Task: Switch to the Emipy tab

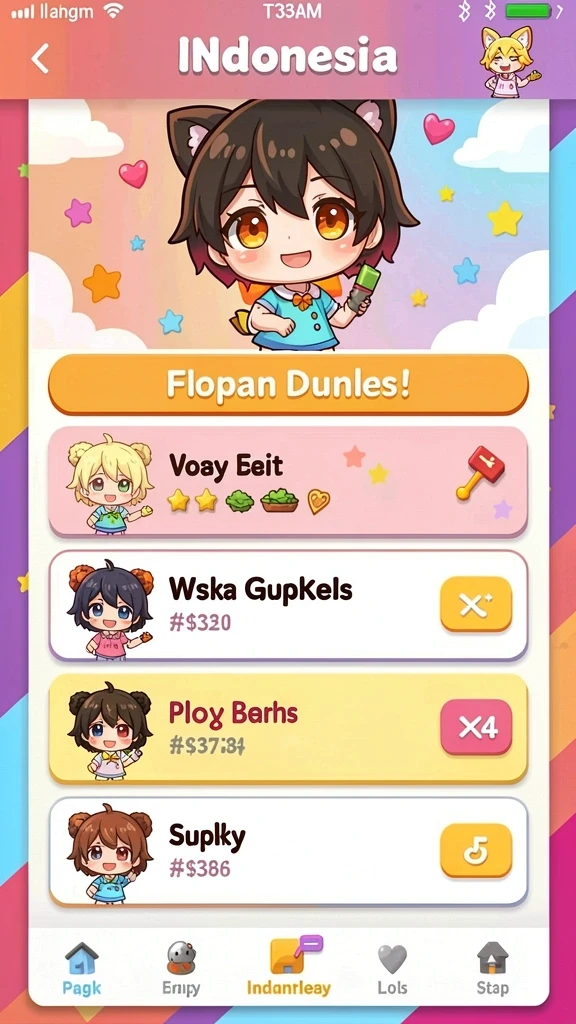Action: pyautogui.click(x=181, y=968)
